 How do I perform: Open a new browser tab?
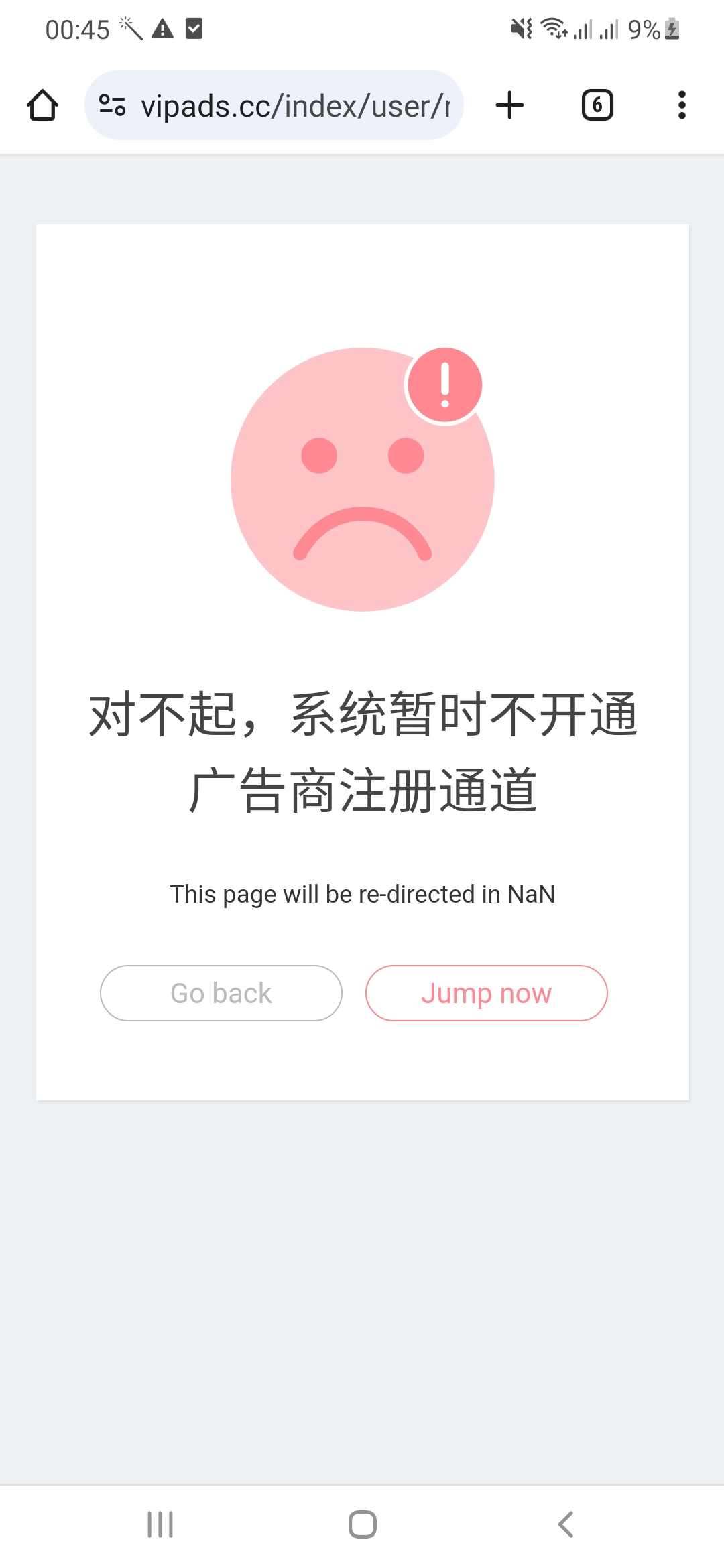tap(509, 105)
